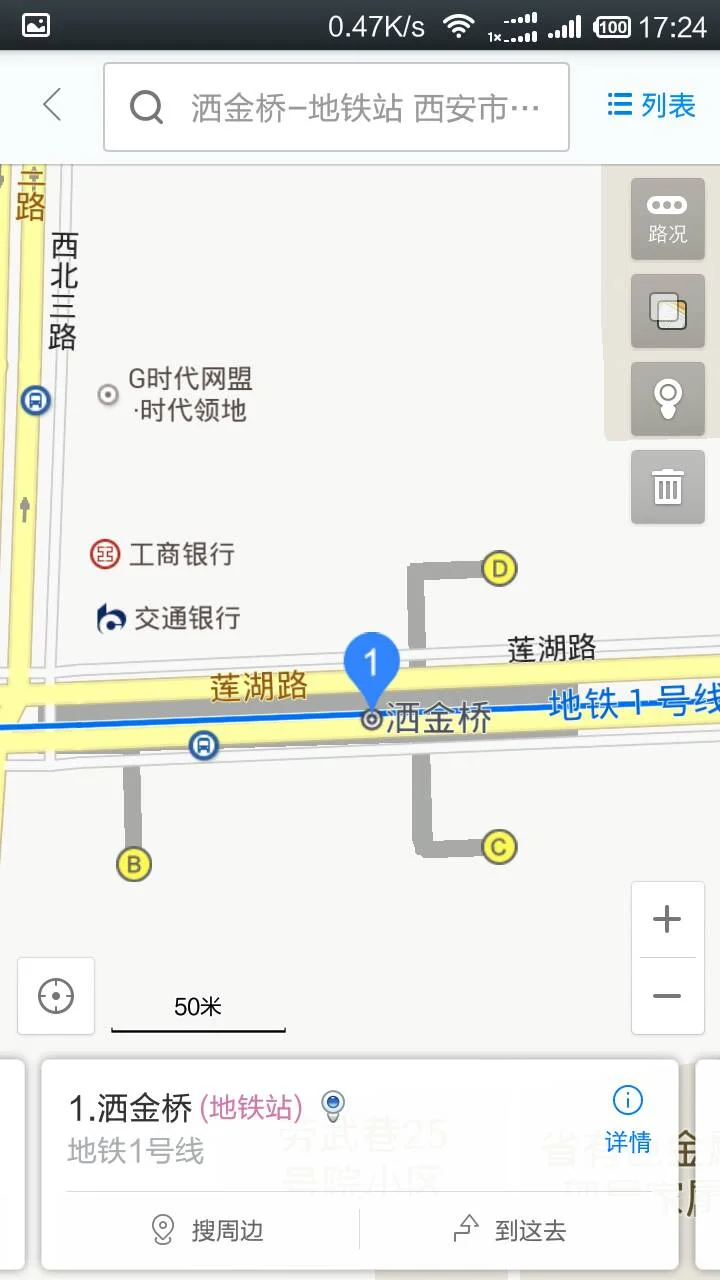Enable traffic conditions overlay
The height and width of the screenshot is (1280, 720).
[667, 219]
